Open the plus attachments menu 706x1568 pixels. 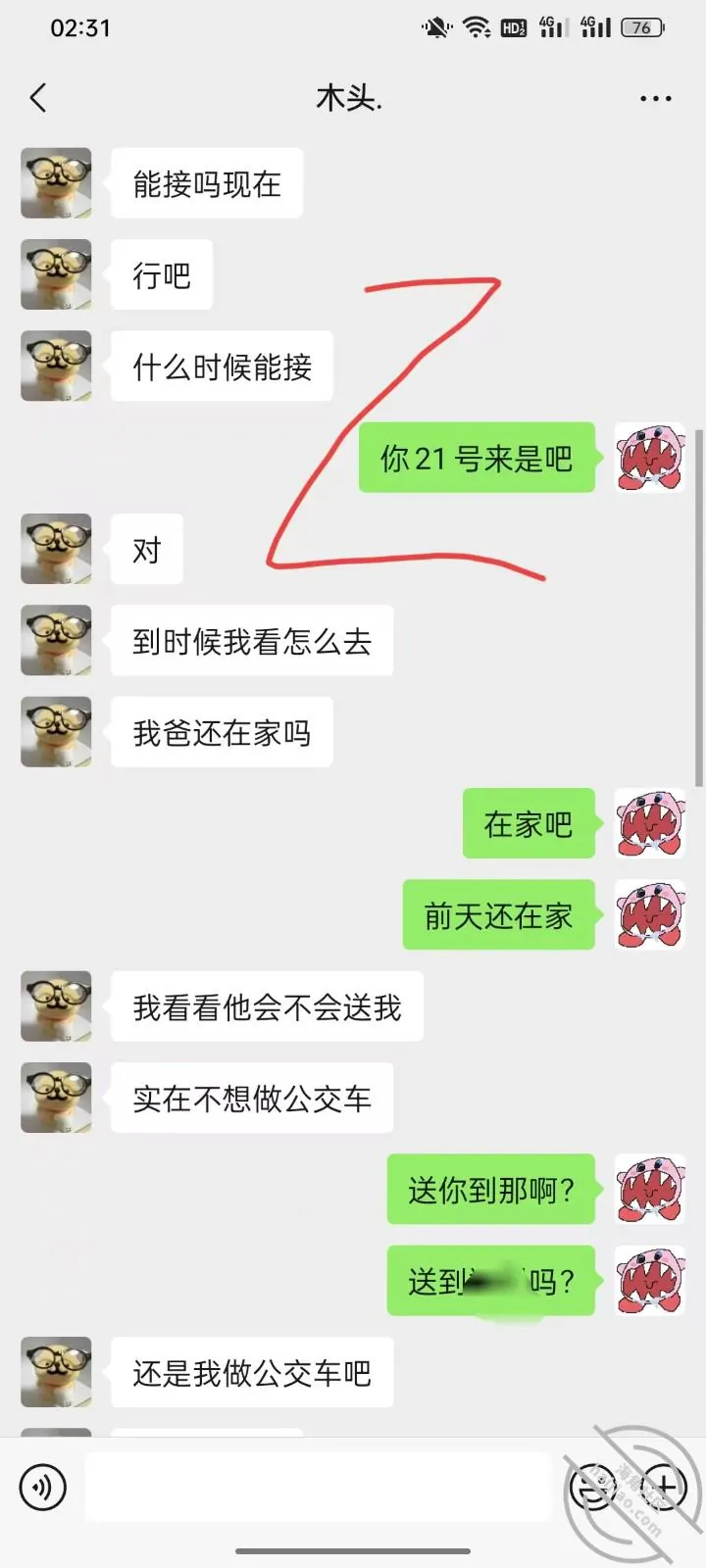click(664, 1488)
